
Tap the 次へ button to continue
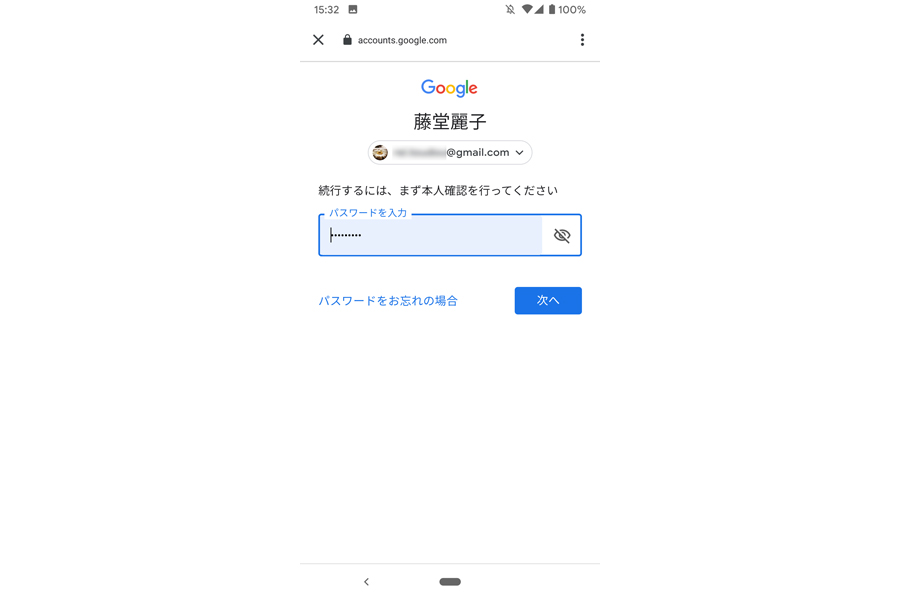tap(548, 301)
